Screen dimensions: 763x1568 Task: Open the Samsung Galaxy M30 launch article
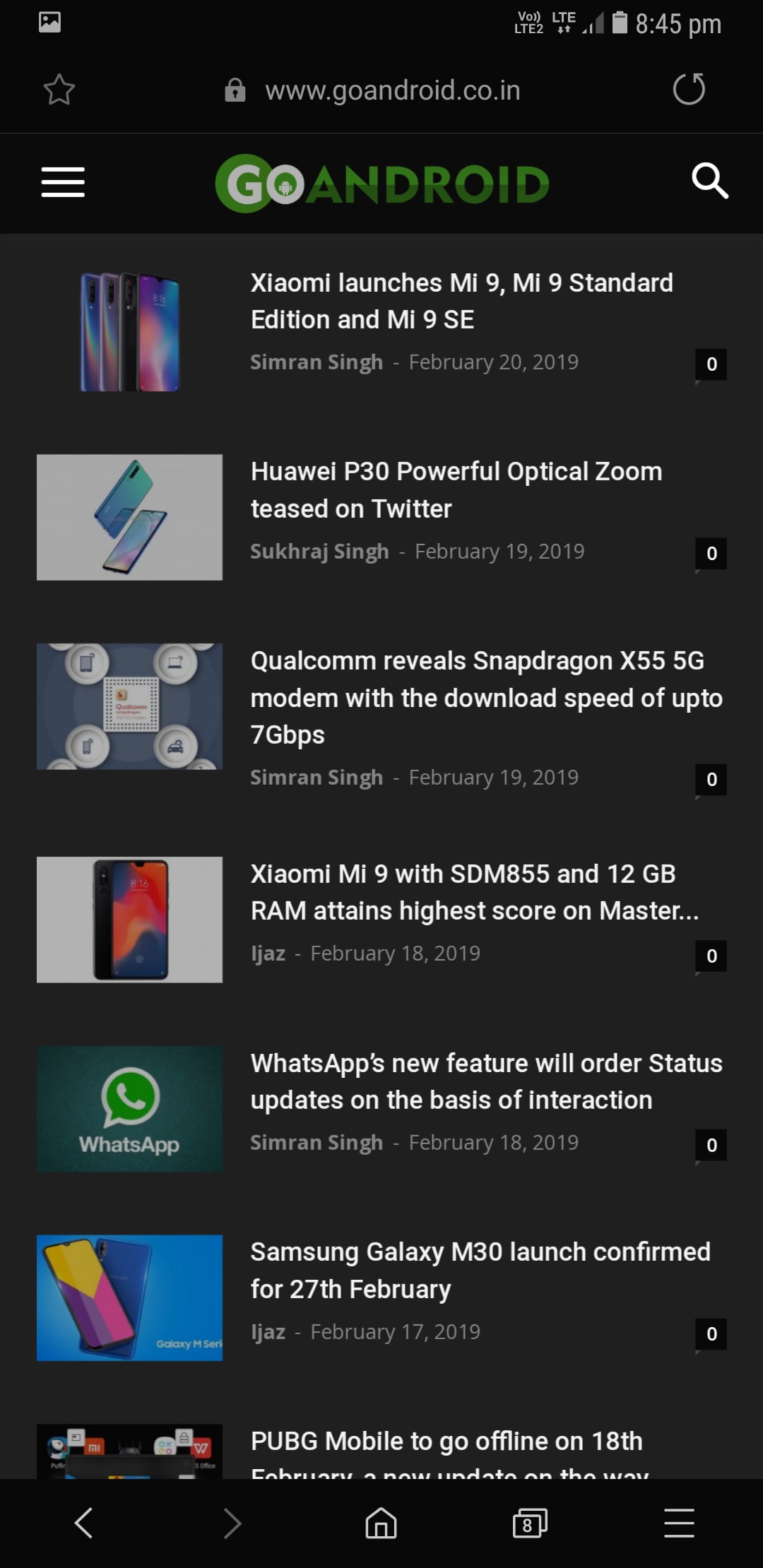click(x=480, y=1270)
